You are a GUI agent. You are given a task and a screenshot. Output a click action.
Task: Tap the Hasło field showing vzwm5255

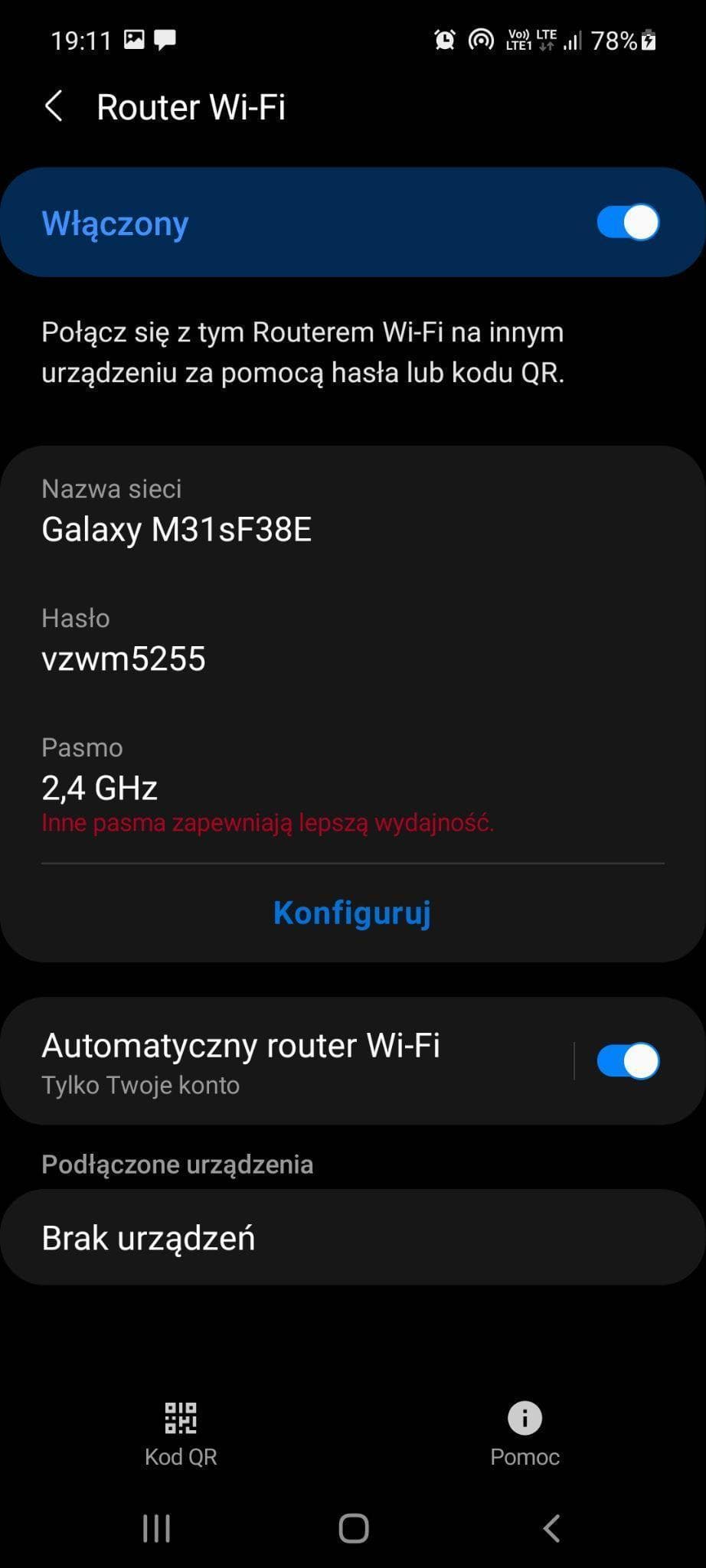123,657
